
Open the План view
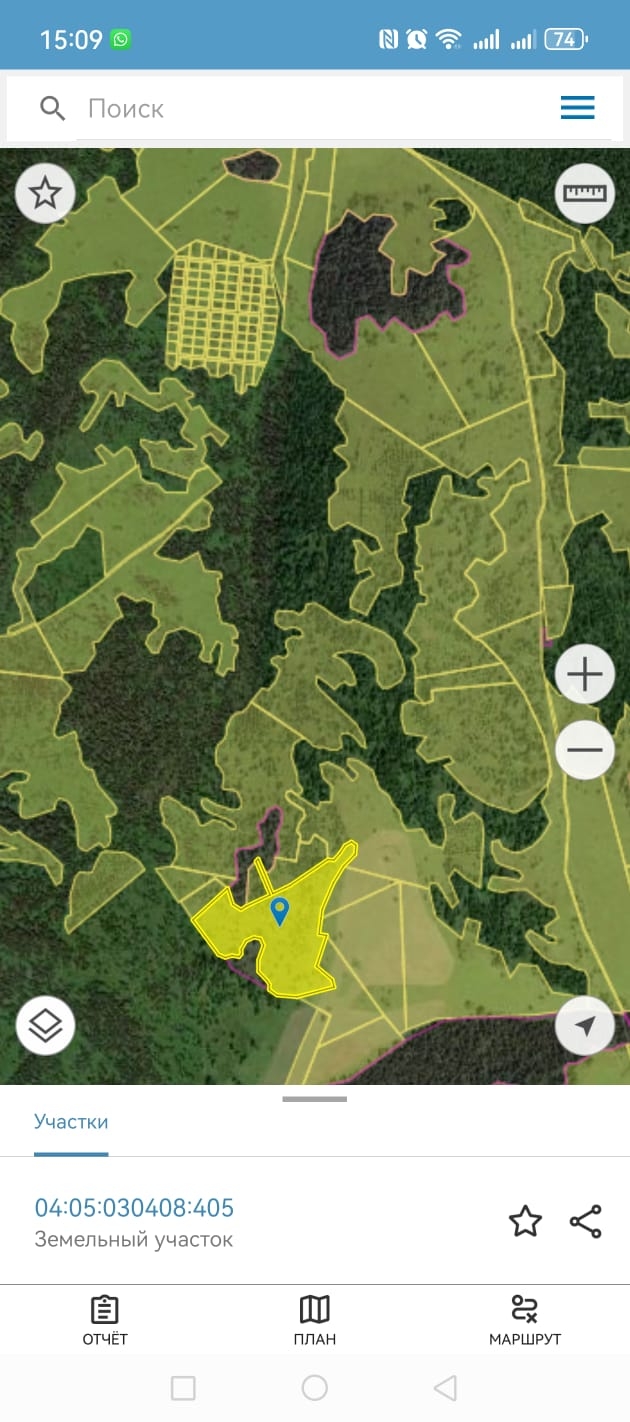(x=315, y=1320)
